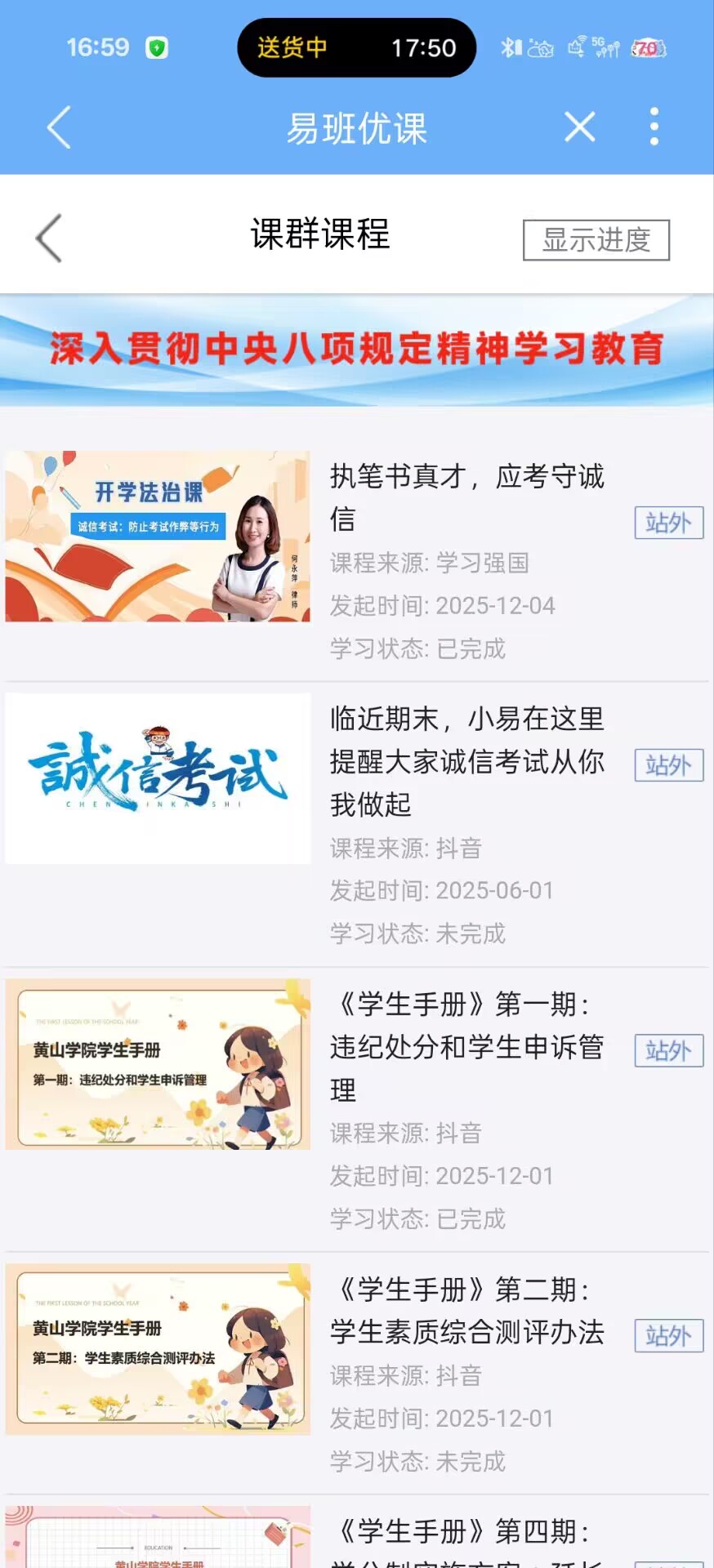
Task: Tap the 显示进度 button
Action: [596, 240]
